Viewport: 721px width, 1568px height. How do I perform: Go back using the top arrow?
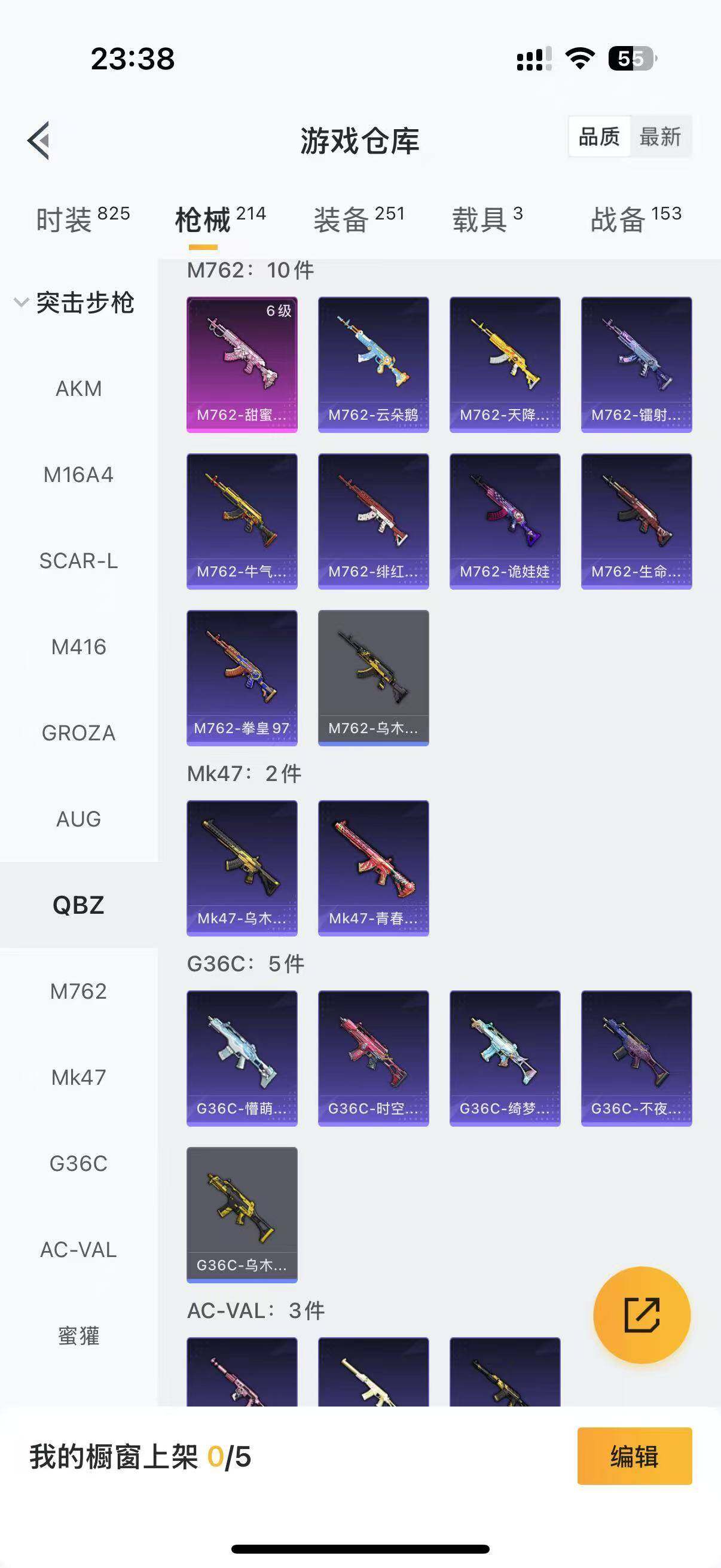39,141
